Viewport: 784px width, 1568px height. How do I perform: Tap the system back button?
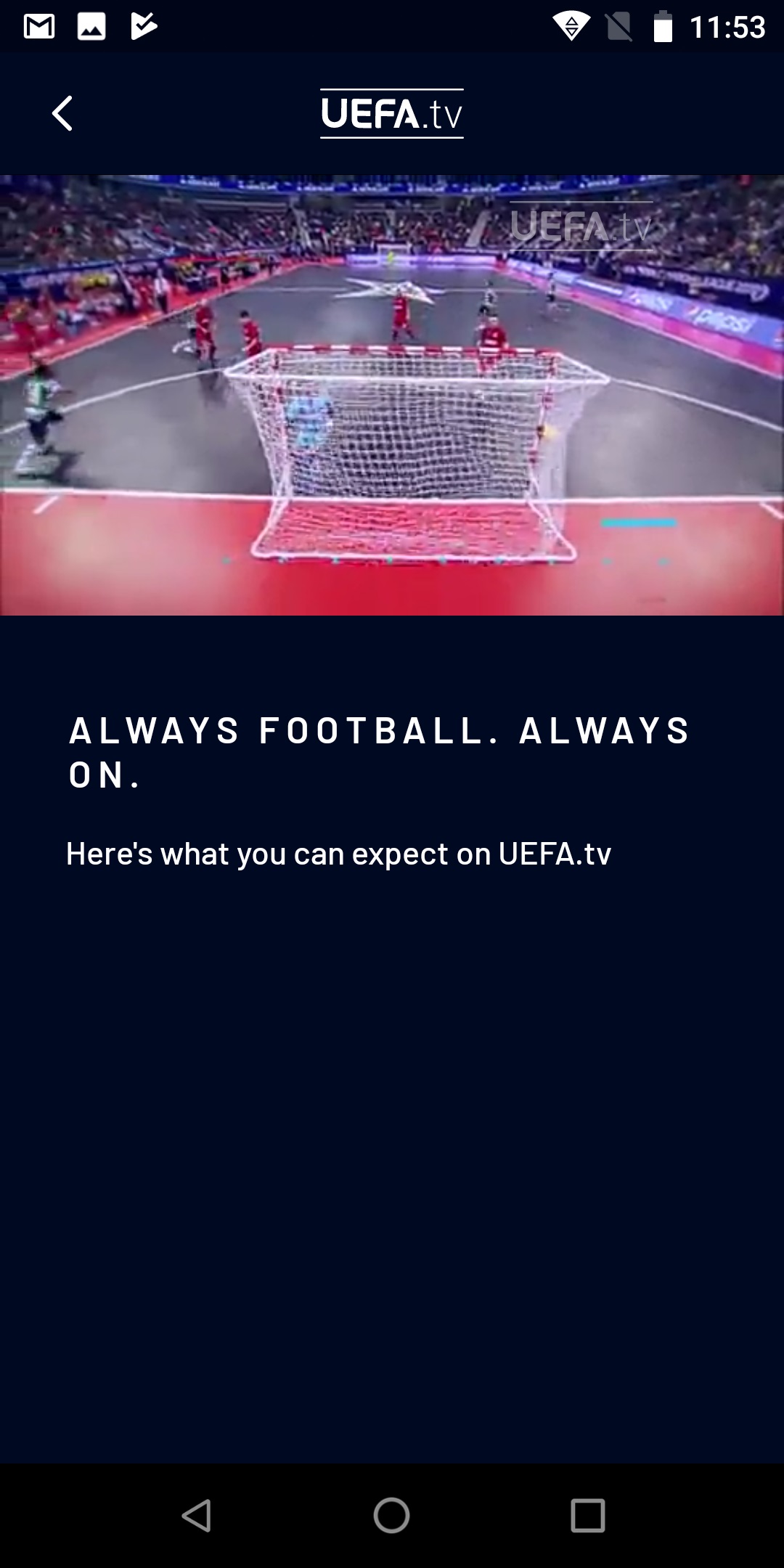pos(196,1516)
